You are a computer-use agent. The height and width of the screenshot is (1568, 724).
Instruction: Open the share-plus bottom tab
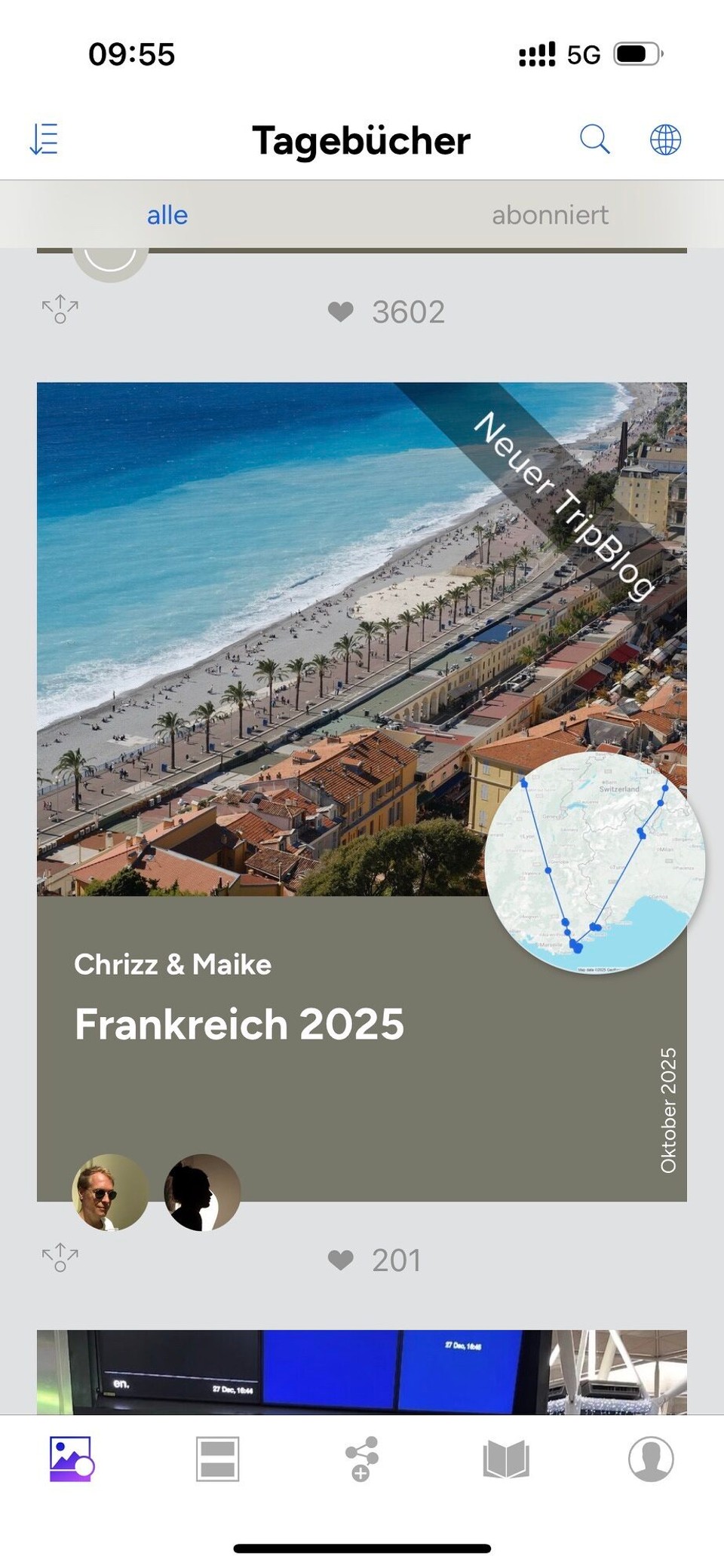[x=361, y=1459]
